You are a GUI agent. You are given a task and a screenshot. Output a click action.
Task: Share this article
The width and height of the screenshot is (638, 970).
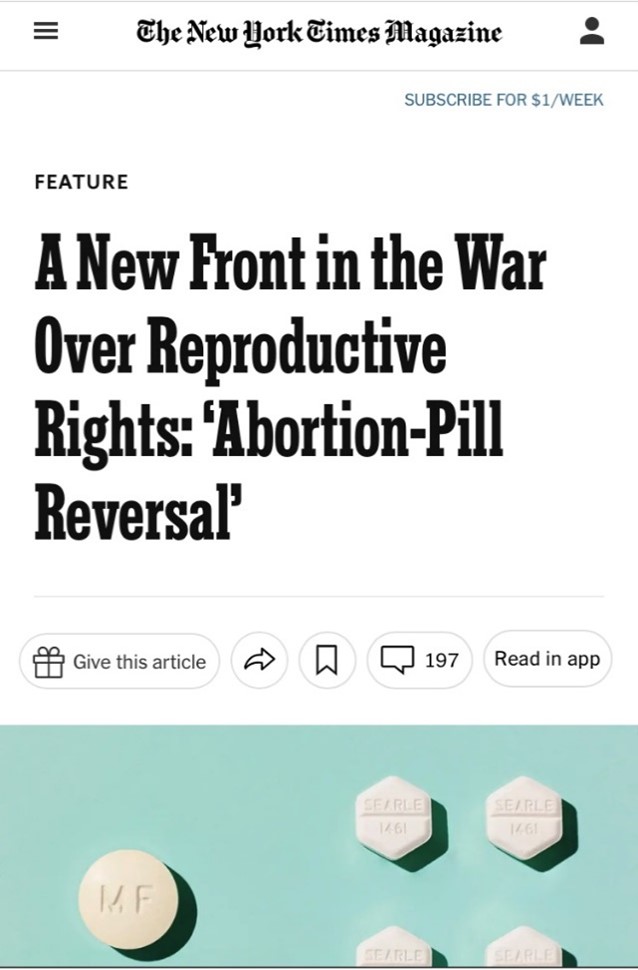click(260, 660)
